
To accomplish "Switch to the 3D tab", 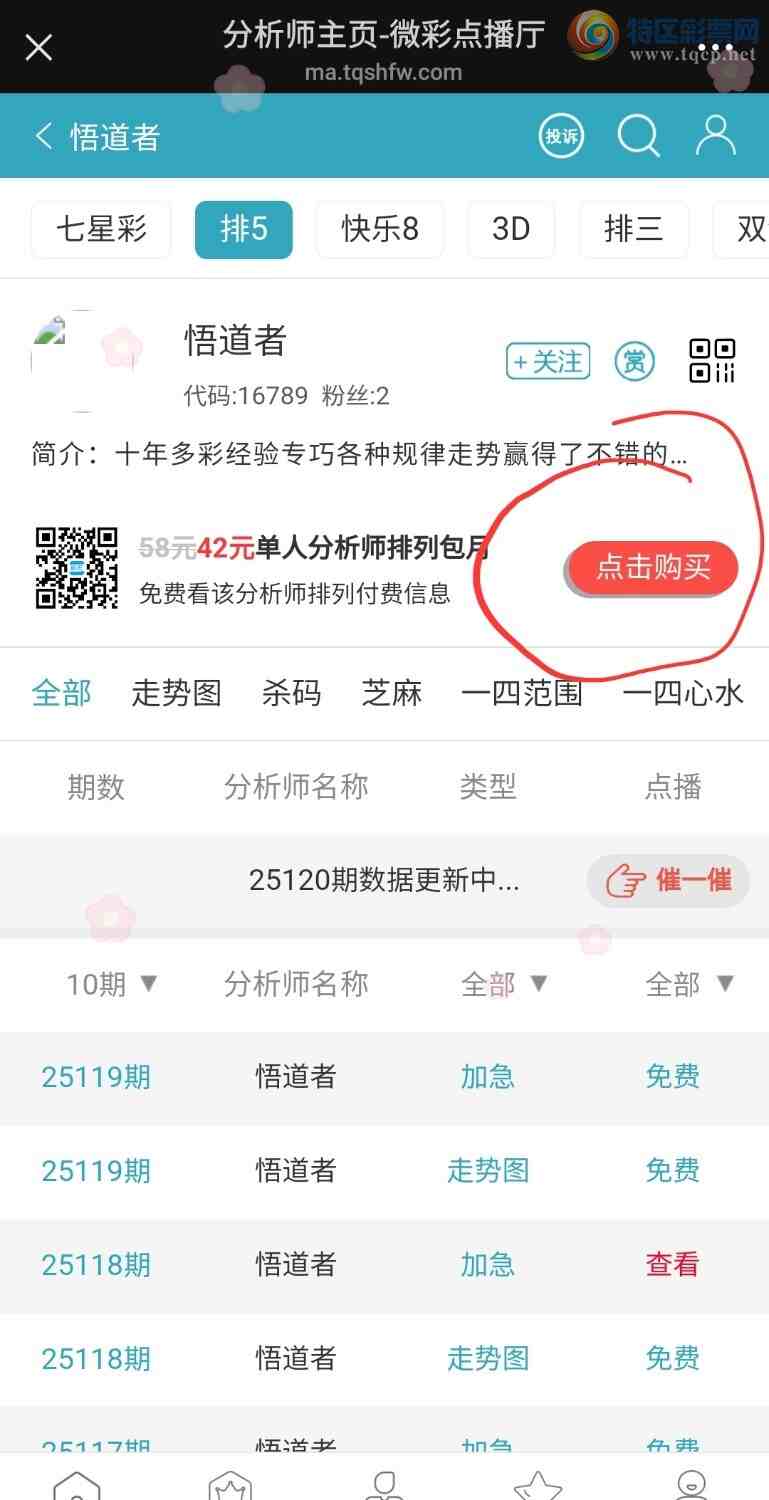I will click(x=511, y=230).
